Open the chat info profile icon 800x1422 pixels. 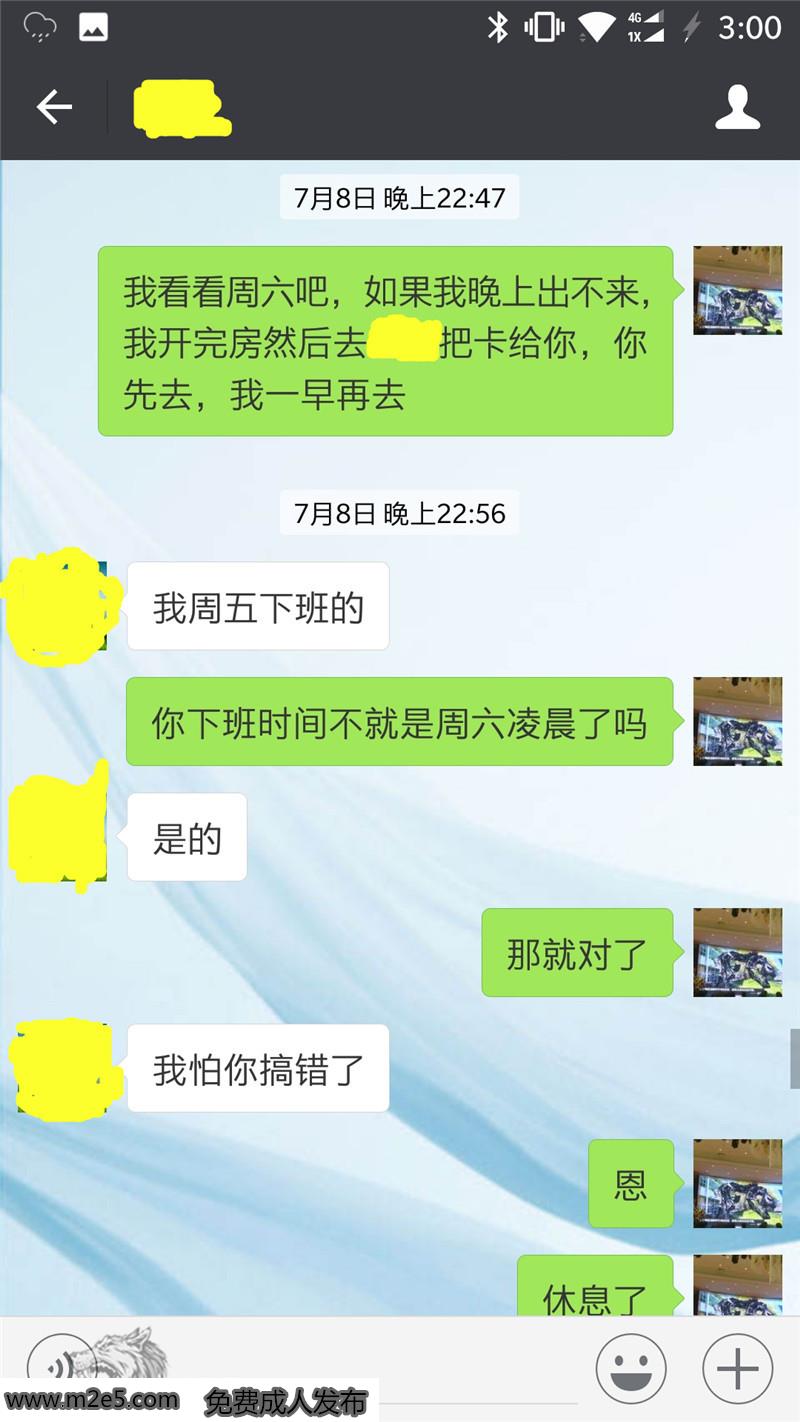click(x=738, y=107)
